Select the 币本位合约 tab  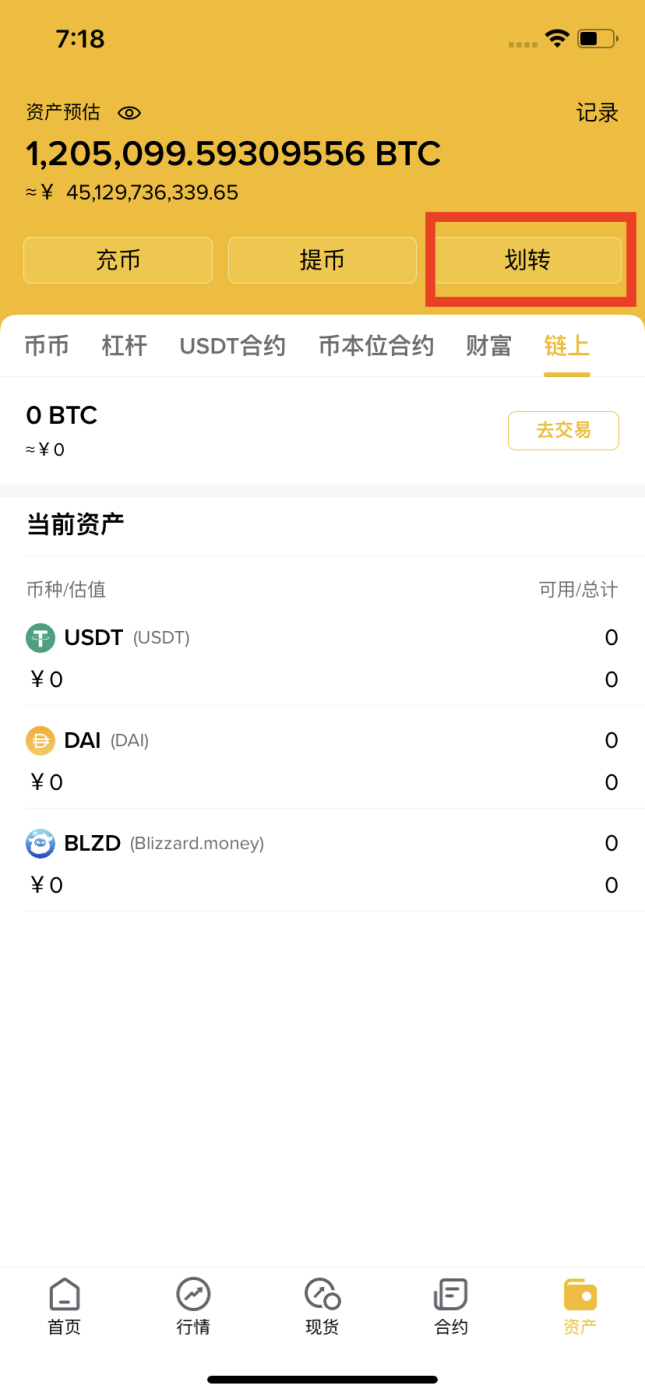(376, 346)
